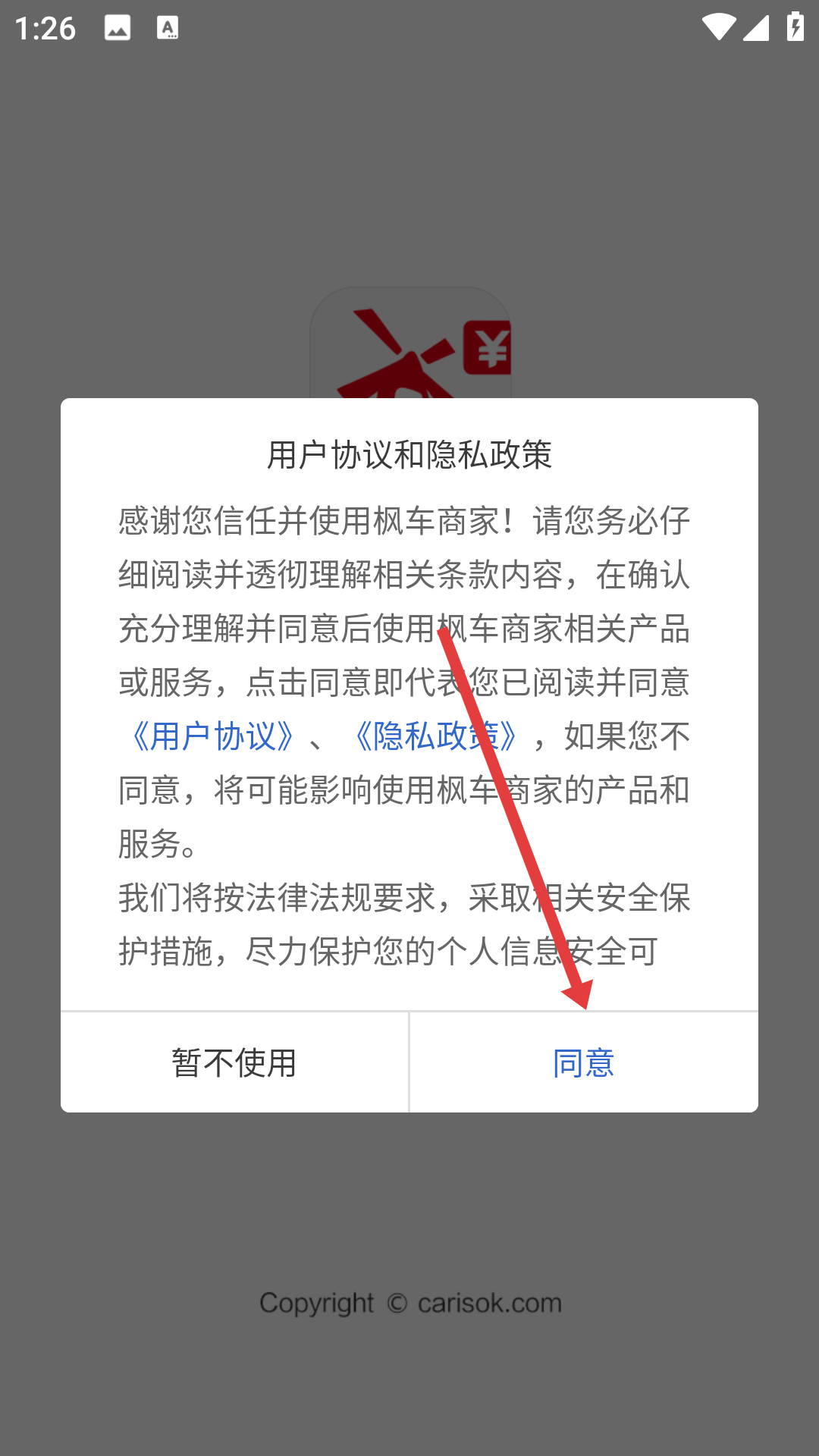Open the 《用户协议》 link

coord(212,736)
